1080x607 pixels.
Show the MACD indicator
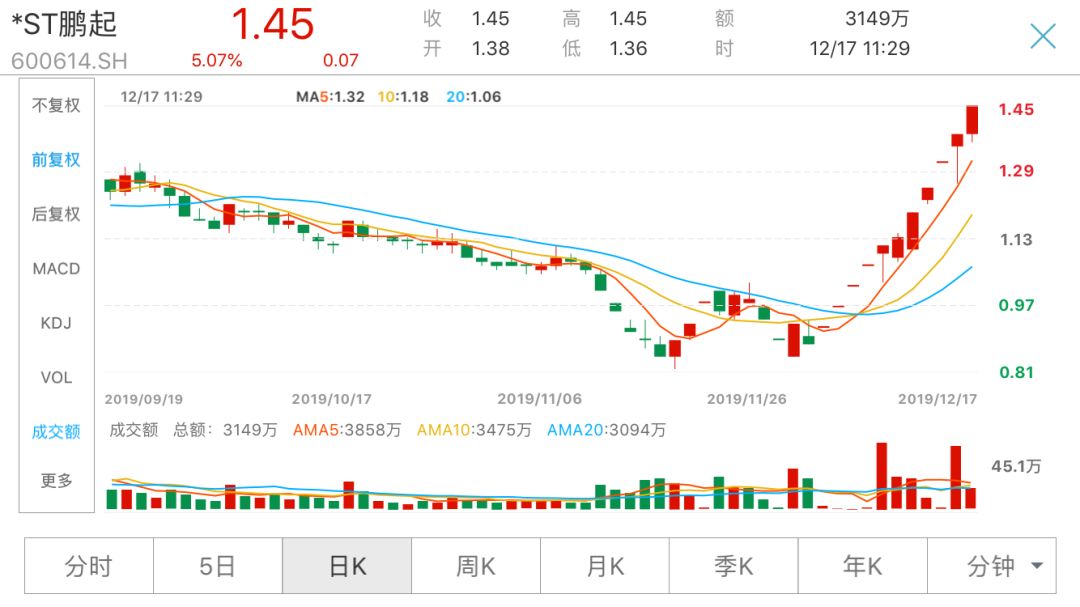(x=56, y=269)
